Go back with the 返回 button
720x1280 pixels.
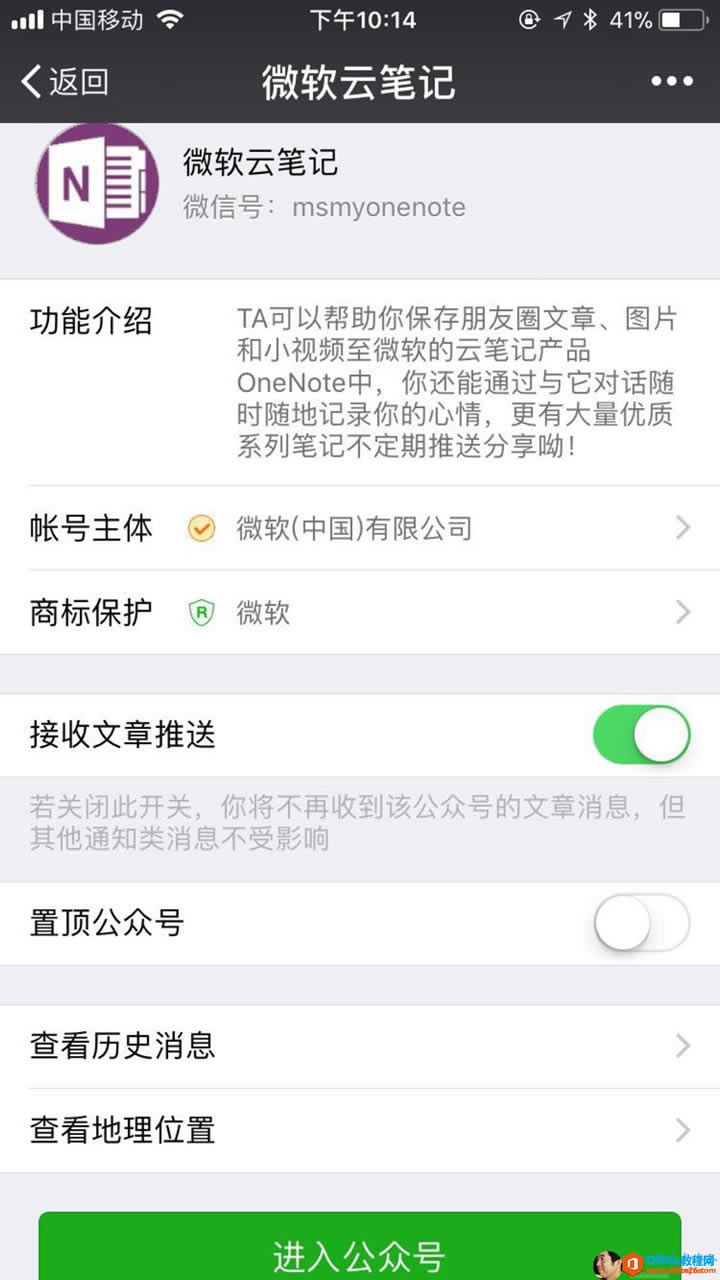65,82
